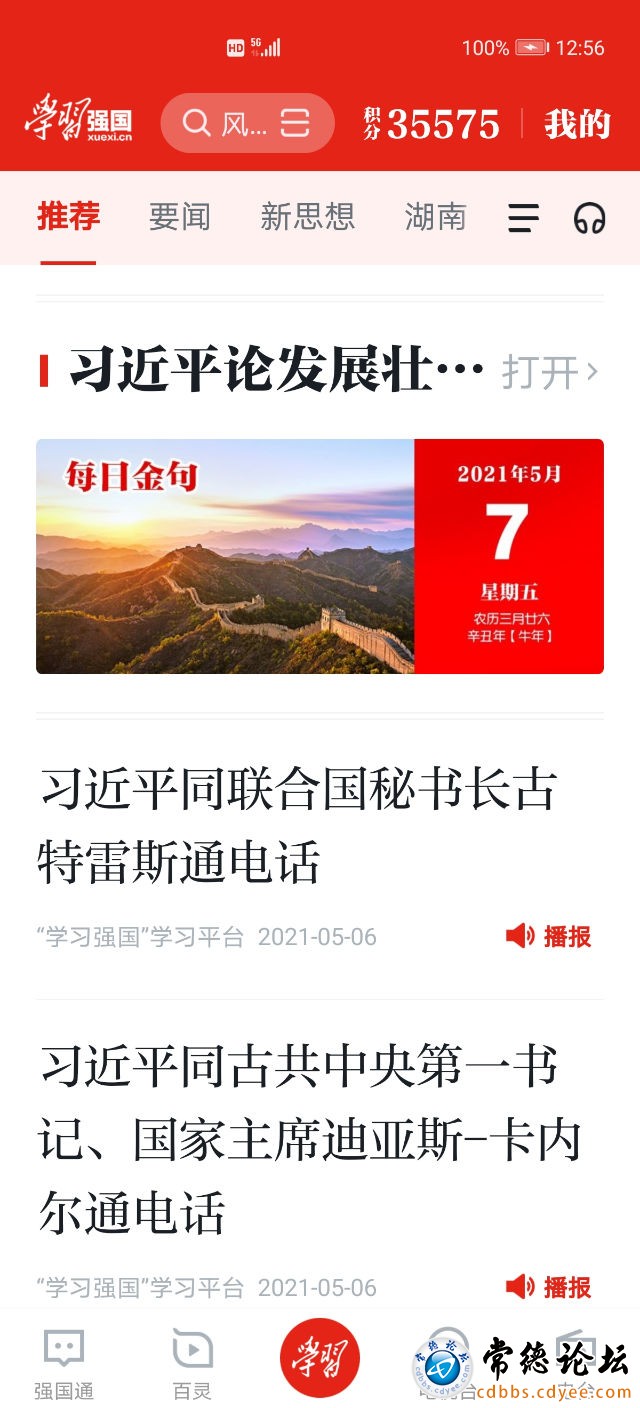Select the 推荐 tab
The image size is (640, 1408).
pos(69,217)
